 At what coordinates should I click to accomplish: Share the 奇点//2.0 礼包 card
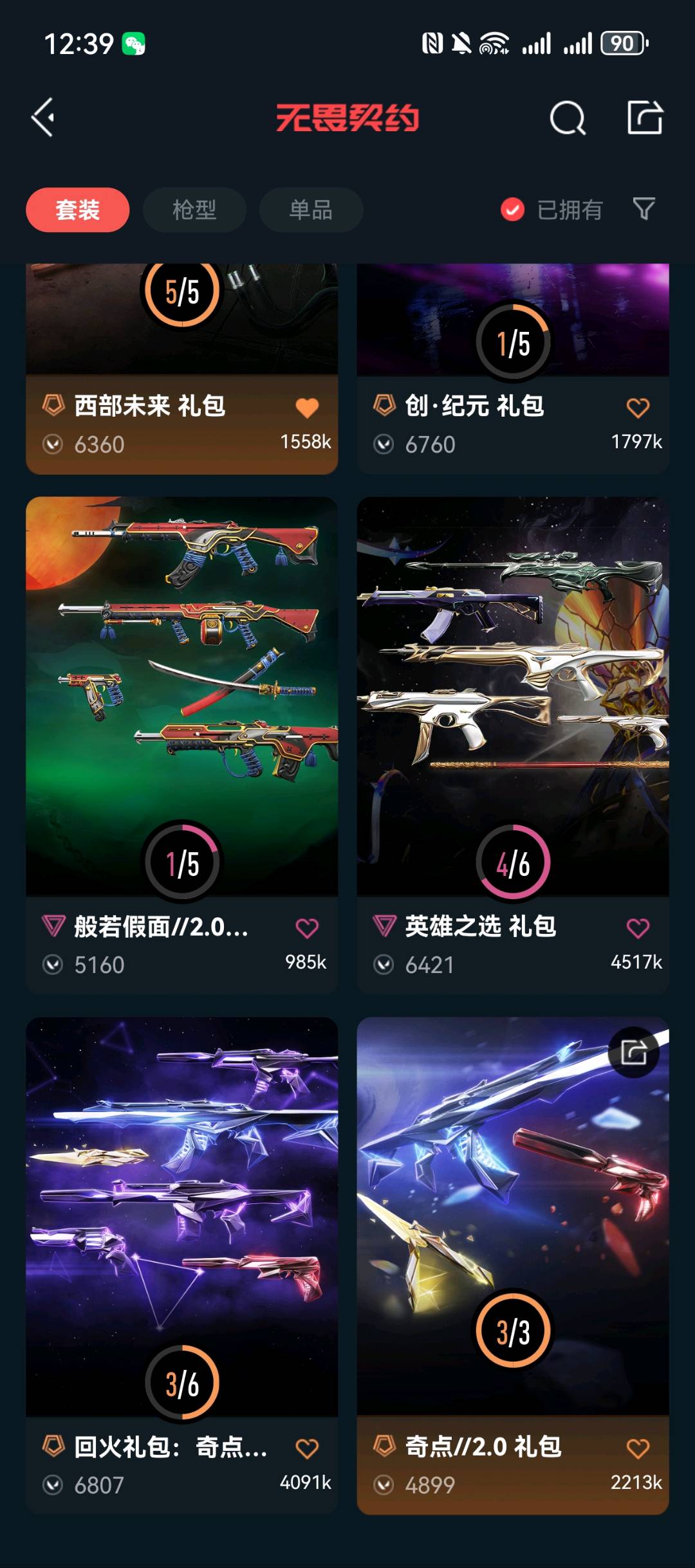tap(633, 1053)
